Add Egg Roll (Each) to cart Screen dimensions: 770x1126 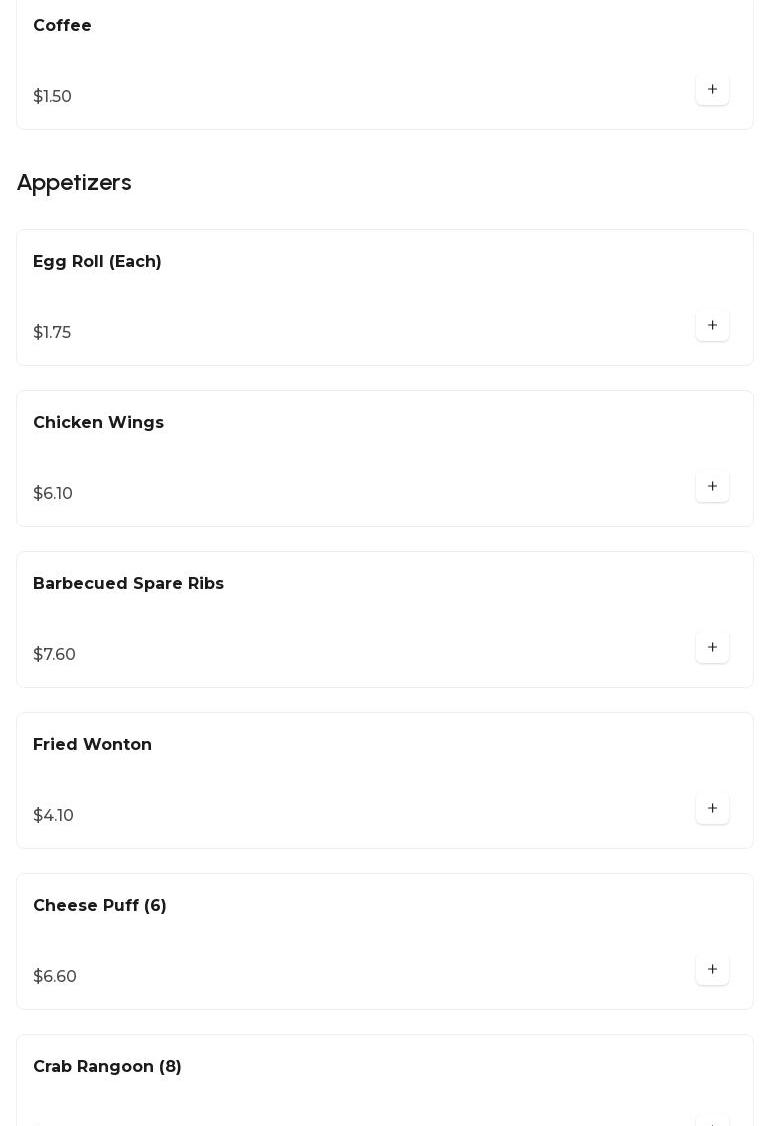pos(712,326)
